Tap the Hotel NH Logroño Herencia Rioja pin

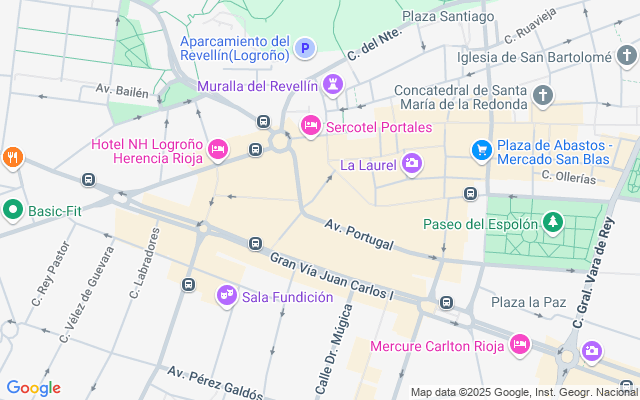(219, 150)
